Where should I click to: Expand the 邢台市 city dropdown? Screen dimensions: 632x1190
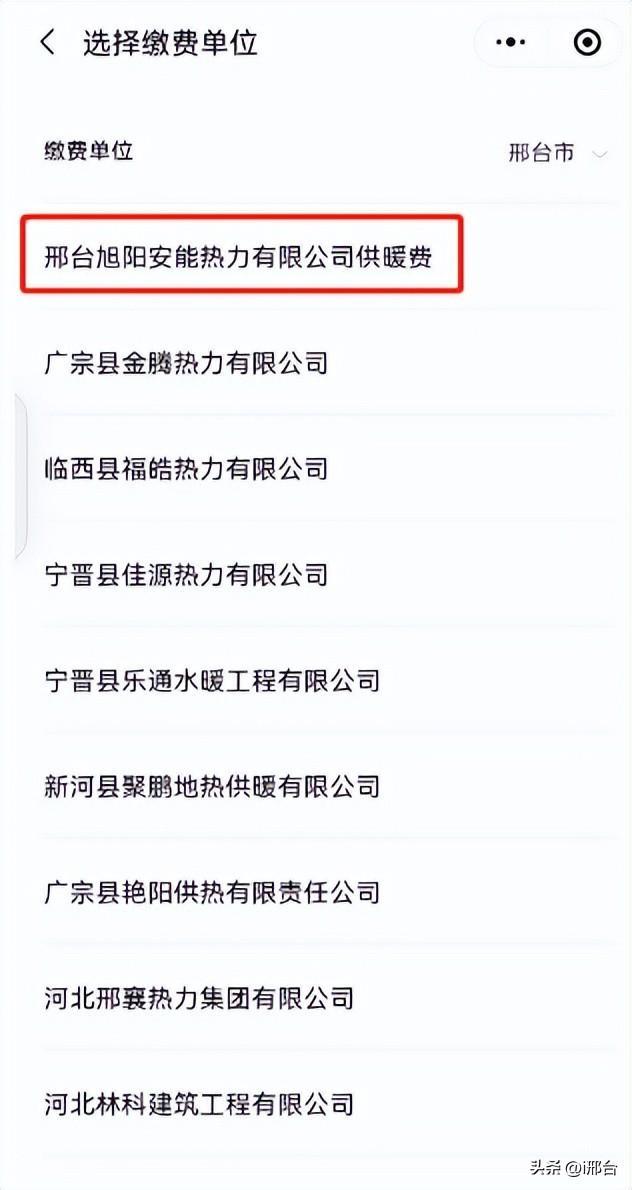click(558, 153)
